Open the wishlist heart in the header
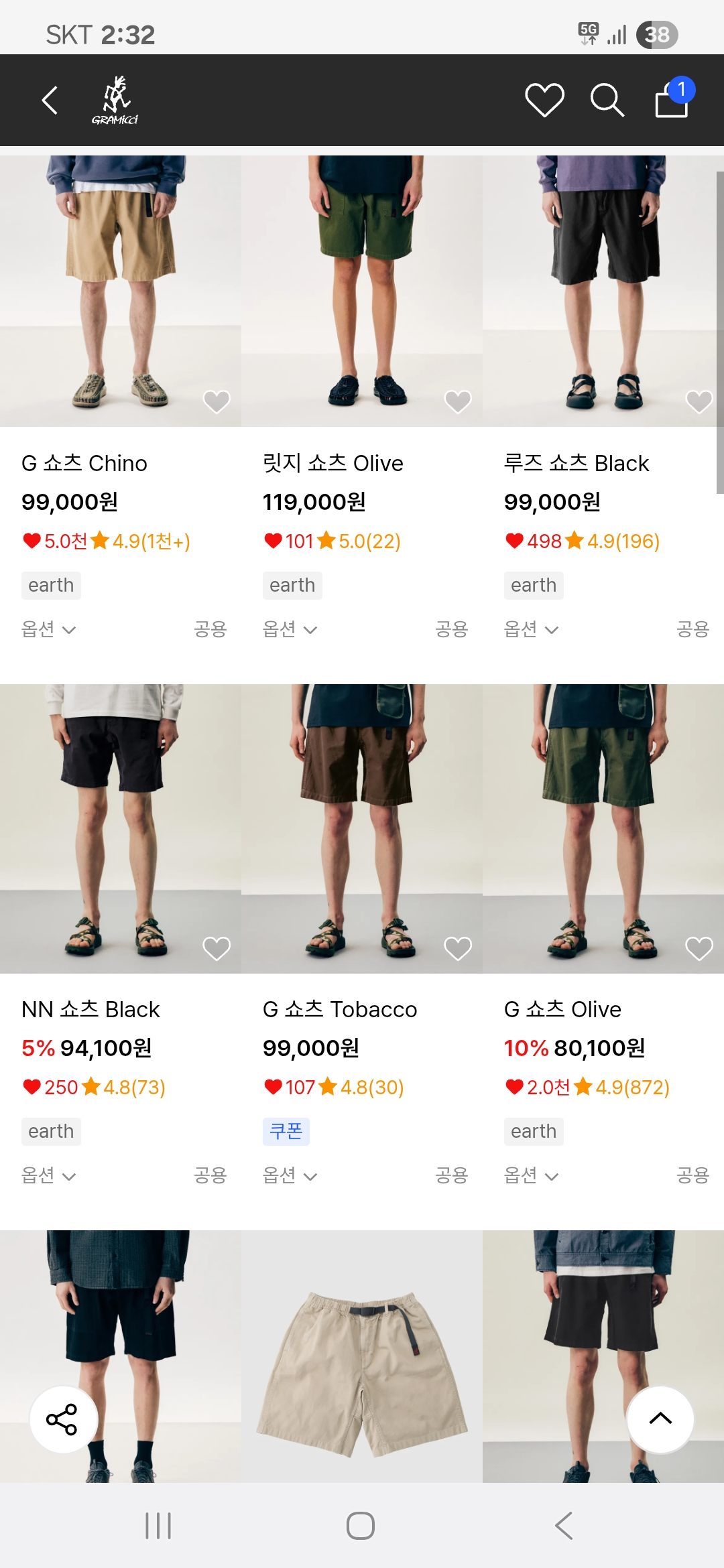This screenshot has width=724, height=1568. coord(544,101)
